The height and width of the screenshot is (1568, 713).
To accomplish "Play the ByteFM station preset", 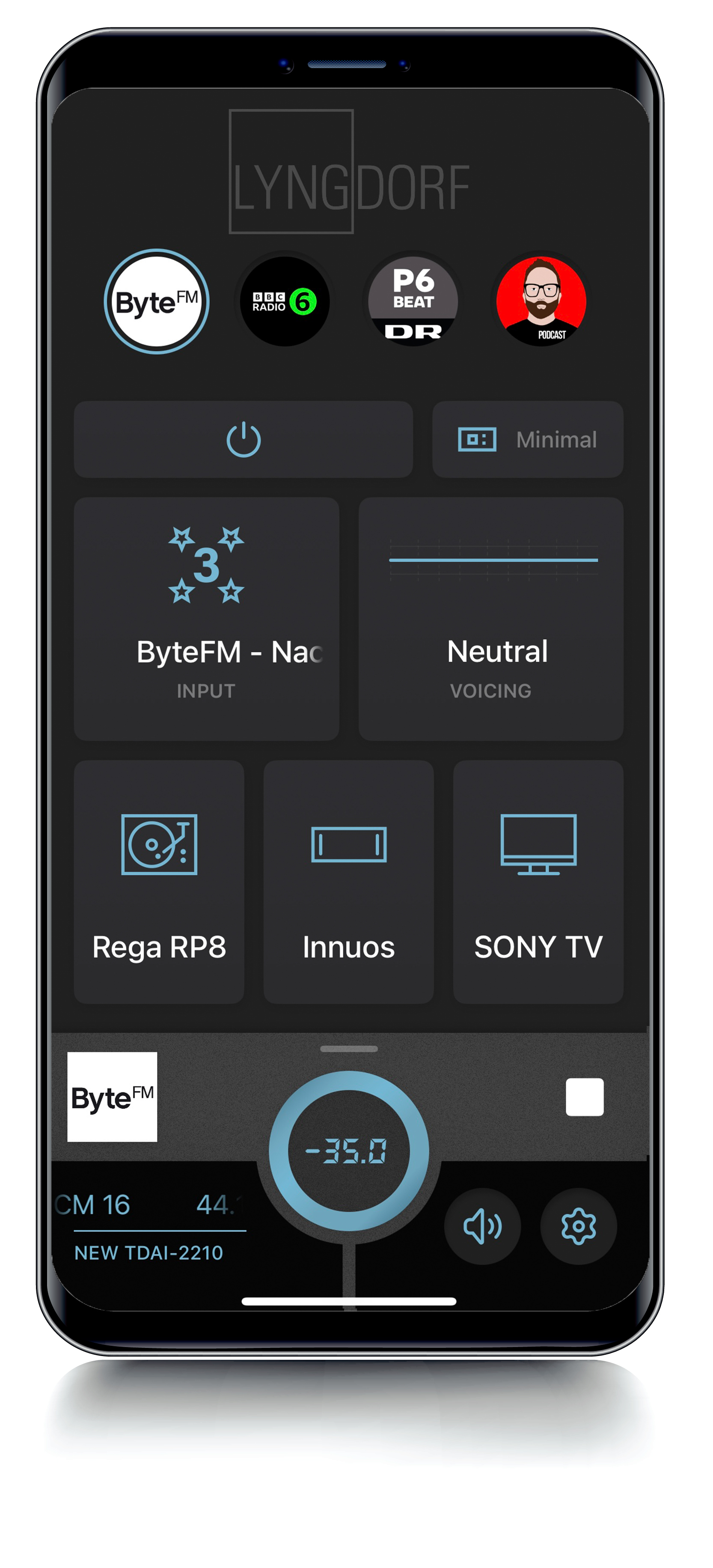I will pos(156,301).
